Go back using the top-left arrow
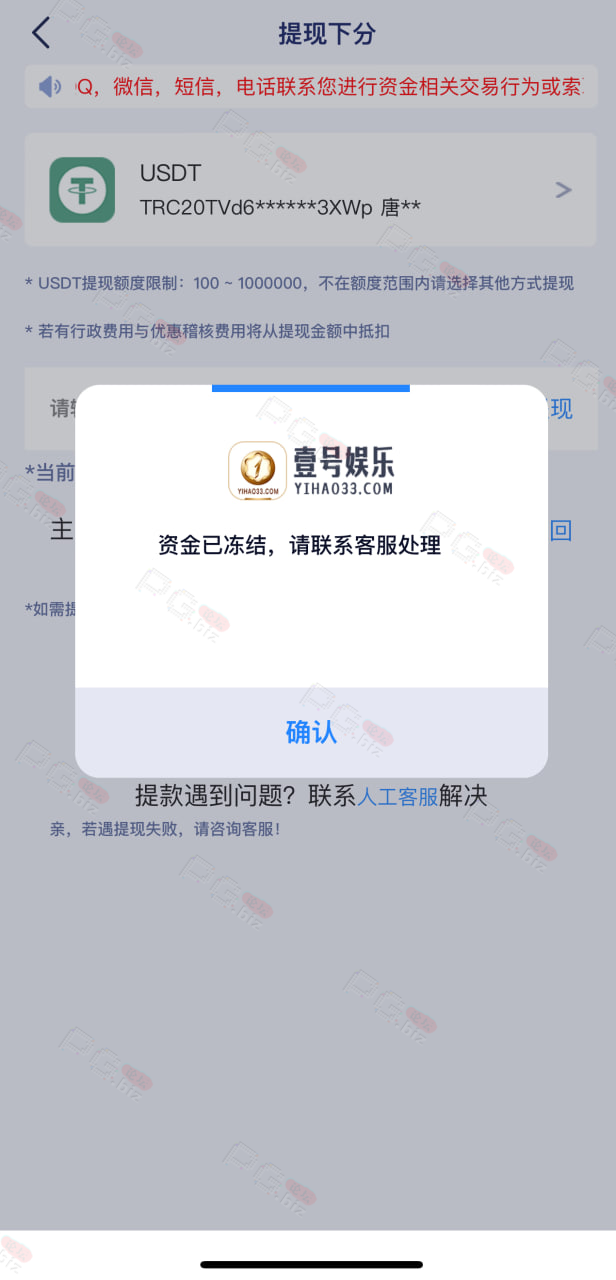Screen dimensions: 616x1280 [41, 33]
